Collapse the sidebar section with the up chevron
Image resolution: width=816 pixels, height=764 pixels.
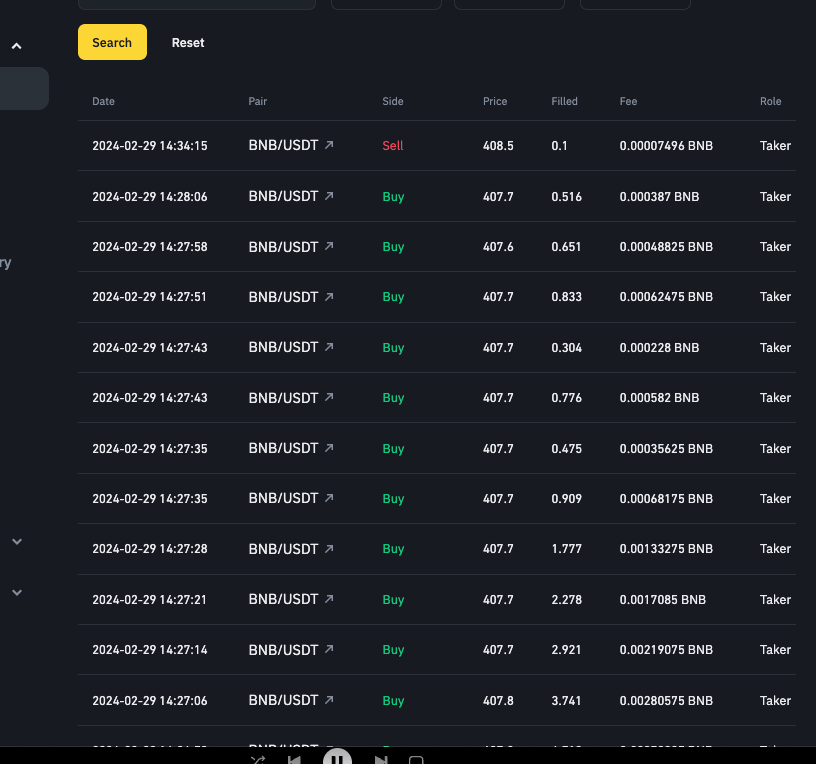17,46
